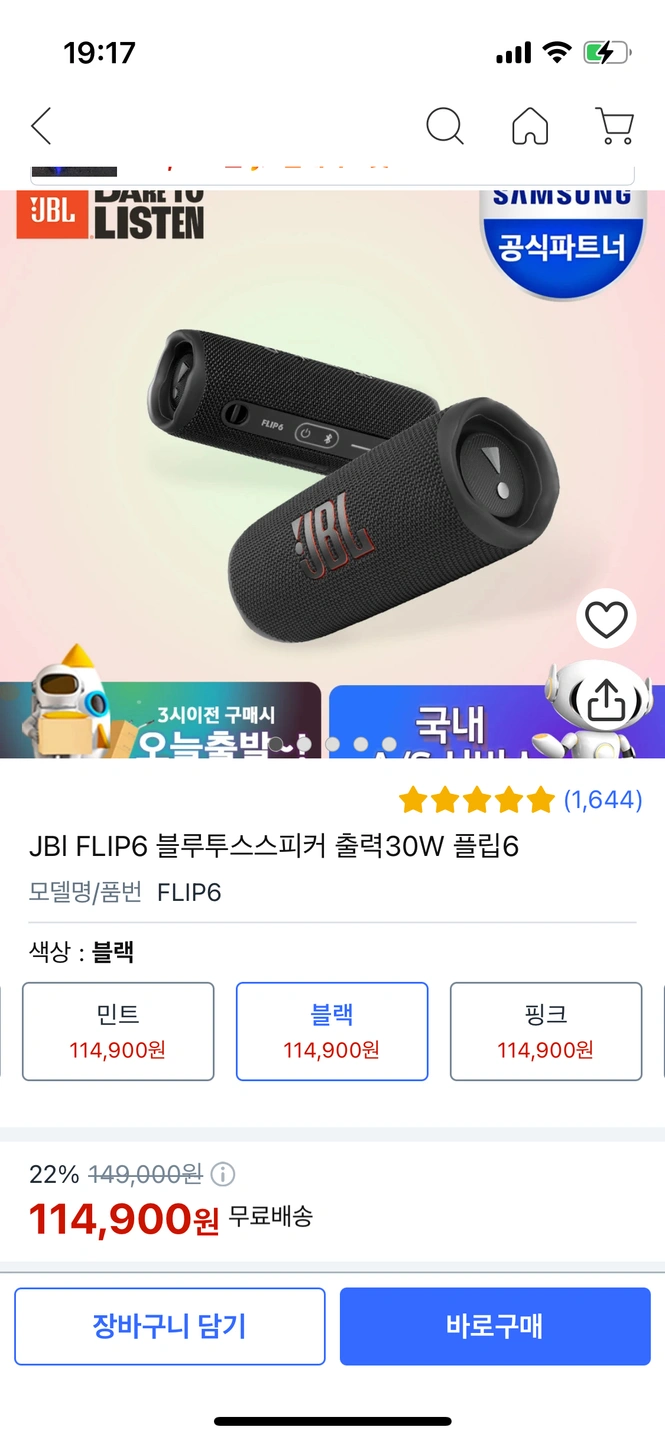Viewport: 665px width, 1440px height.
Task: Add this speaker to wishlist with heart
Action: click(x=606, y=621)
